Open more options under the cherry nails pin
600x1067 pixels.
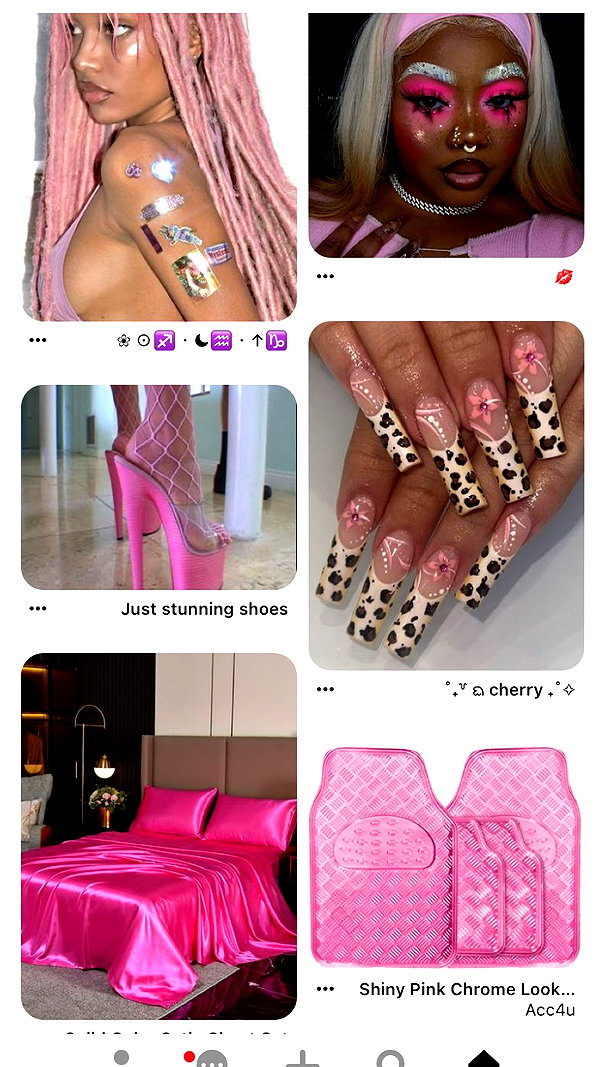[325, 689]
